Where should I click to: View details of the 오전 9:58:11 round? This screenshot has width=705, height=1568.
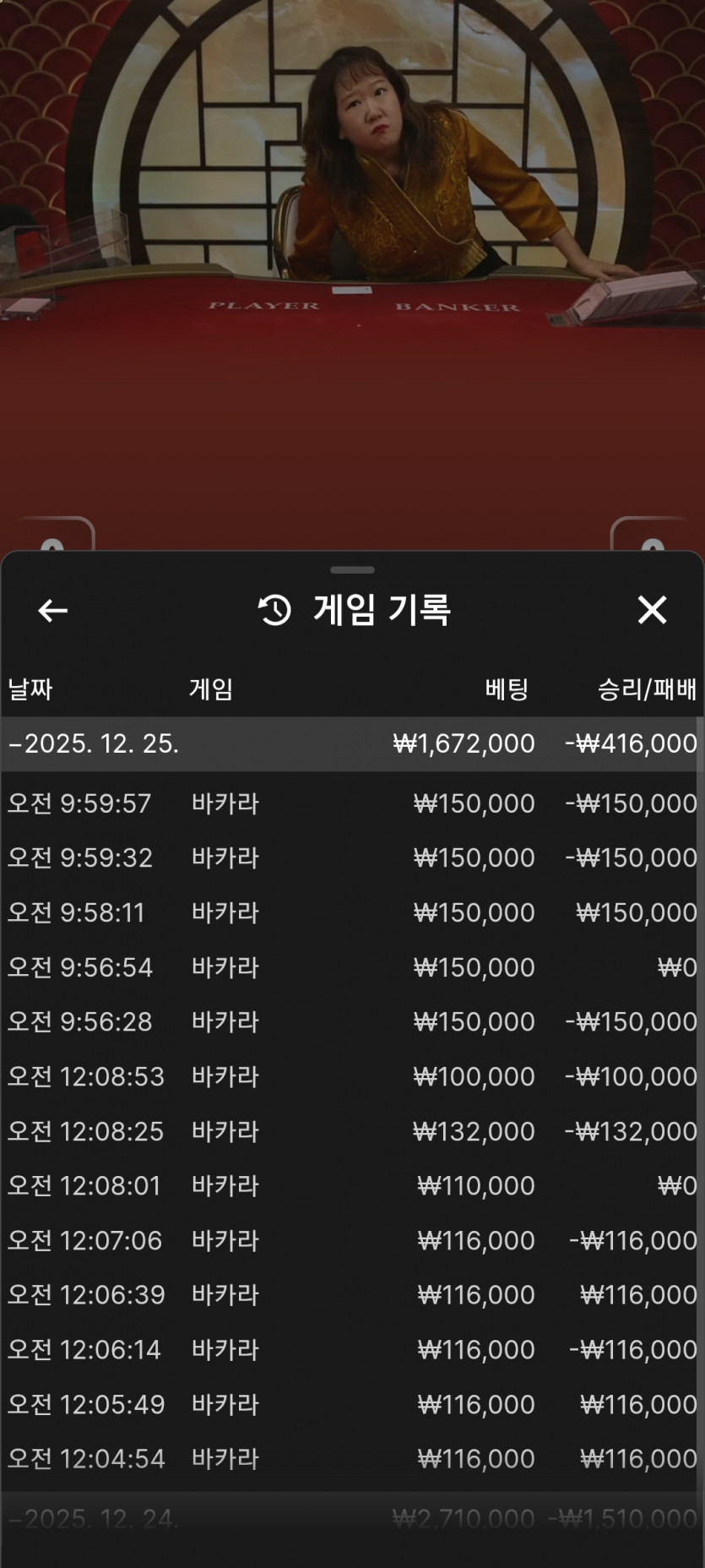click(352, 912)
